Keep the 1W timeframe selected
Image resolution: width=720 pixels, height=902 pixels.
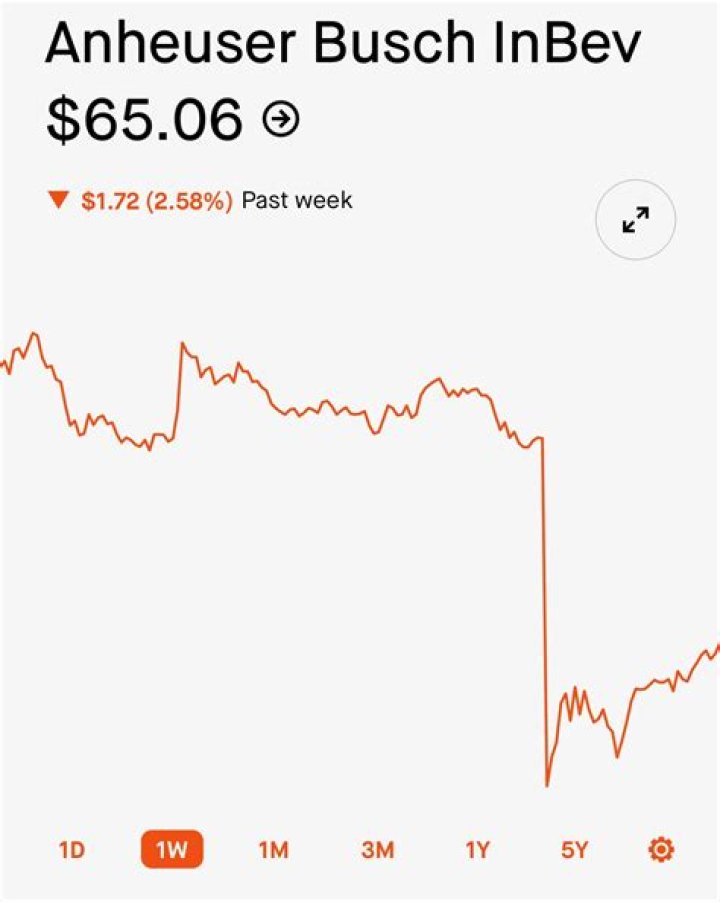[172, 849]
